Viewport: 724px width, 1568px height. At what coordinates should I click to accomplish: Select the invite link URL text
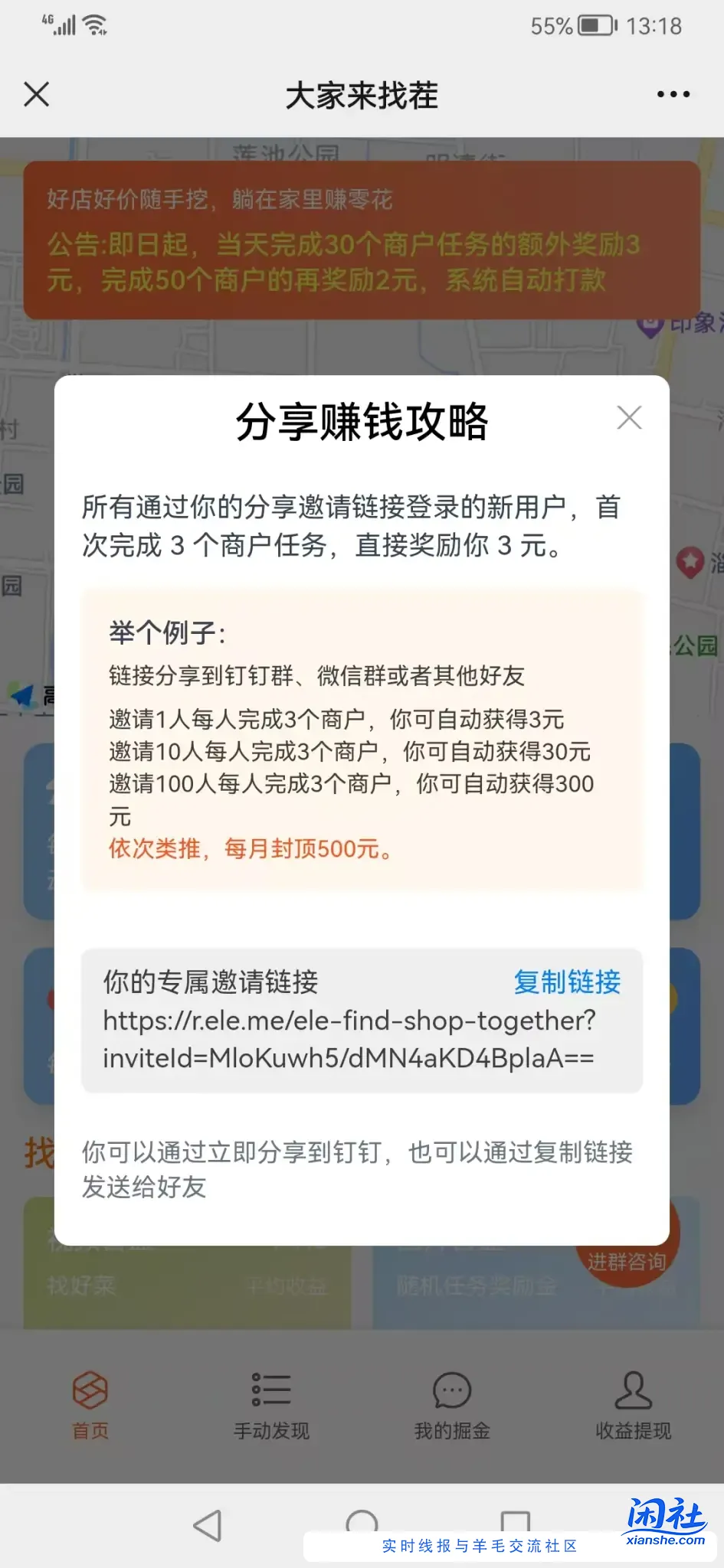[350, 1040]
